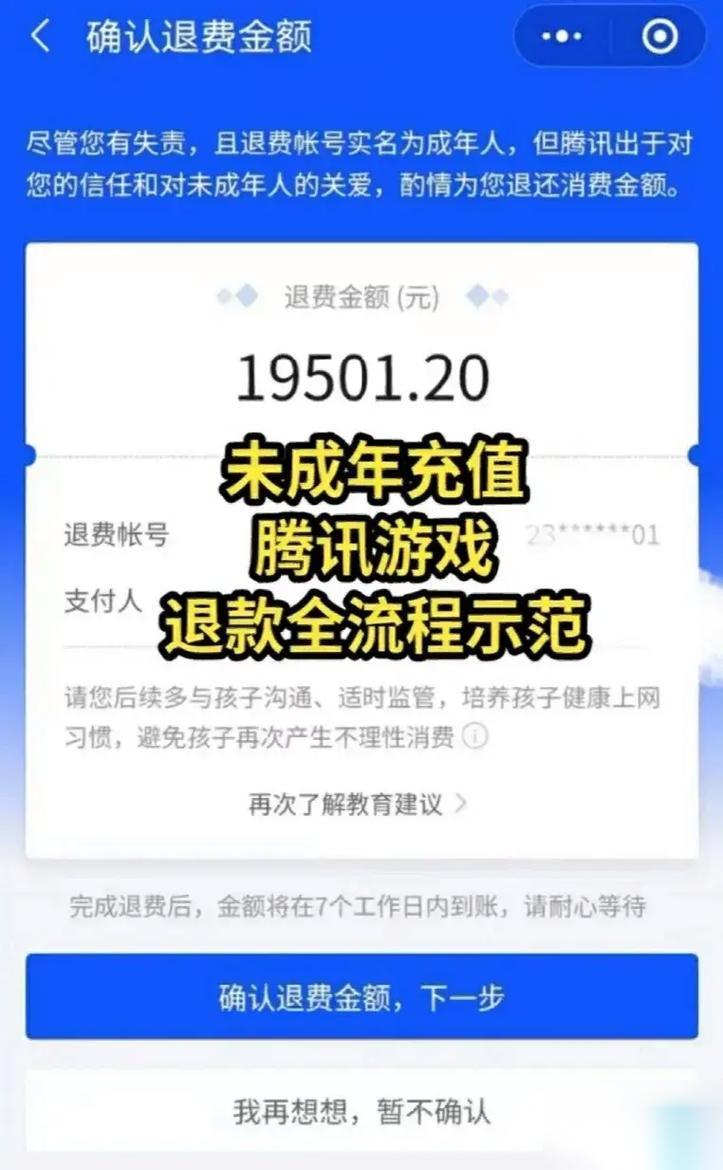The height and width of the screenshot is (1170, 723).
Task: Choose 我再想想，暂不确认
Action: (361, 1111)
